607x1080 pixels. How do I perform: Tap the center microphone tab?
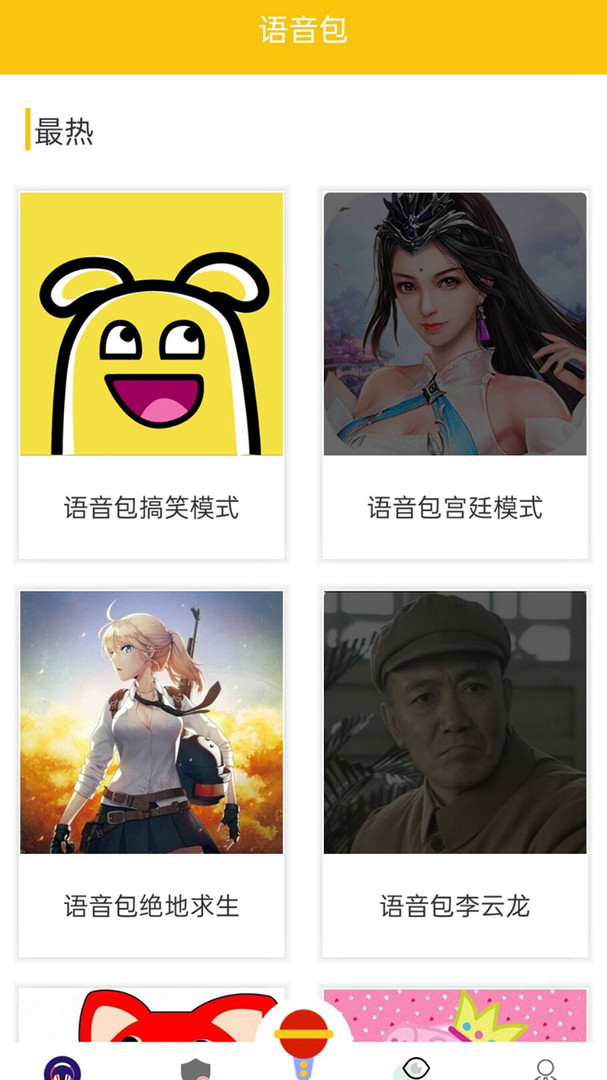[304, 1045]
